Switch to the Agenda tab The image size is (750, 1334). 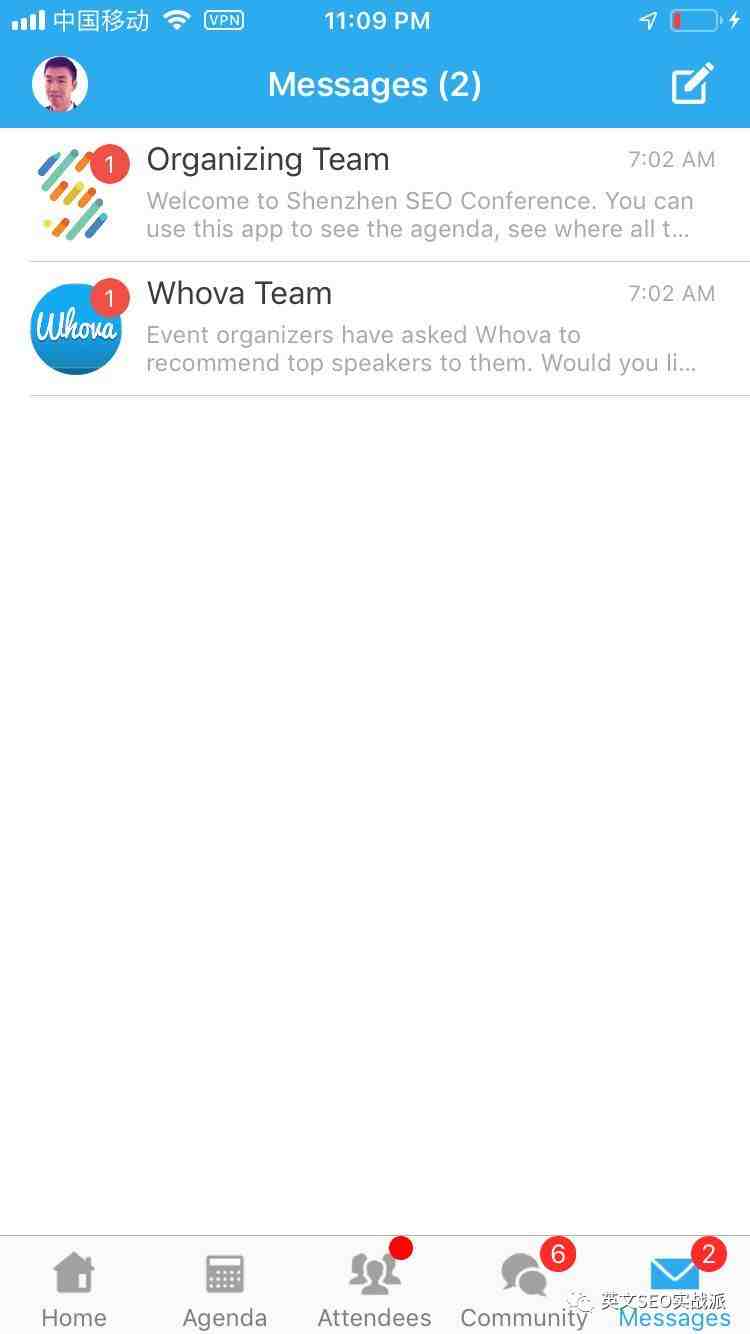click(225, 1289)
